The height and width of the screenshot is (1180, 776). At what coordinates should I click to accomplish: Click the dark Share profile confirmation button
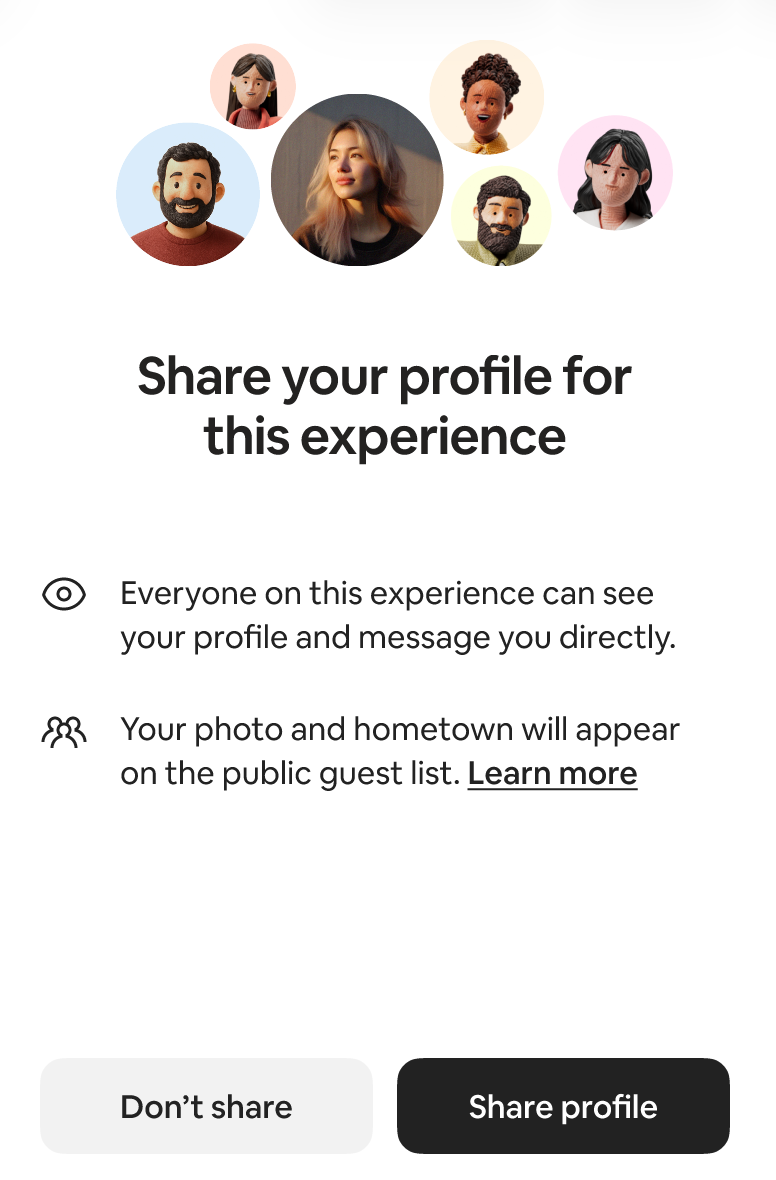pos(563,1106)
